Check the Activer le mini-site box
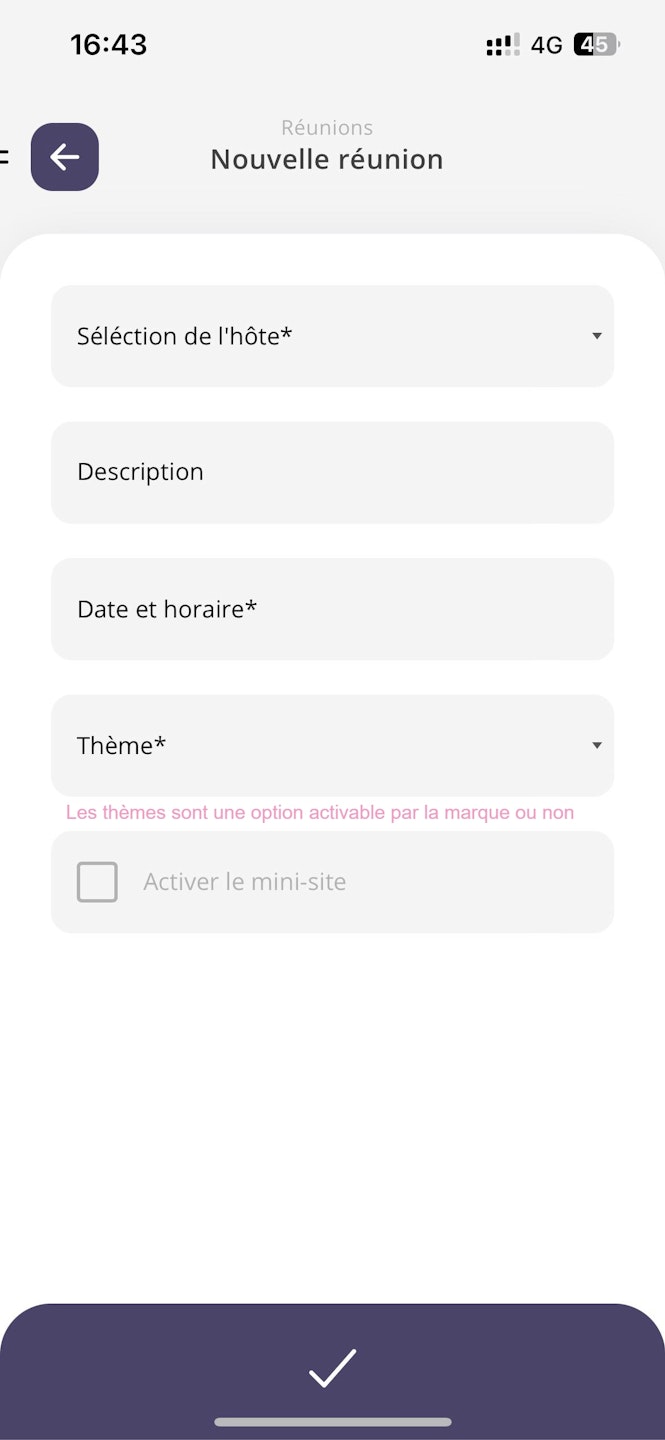 pos(97,882)
